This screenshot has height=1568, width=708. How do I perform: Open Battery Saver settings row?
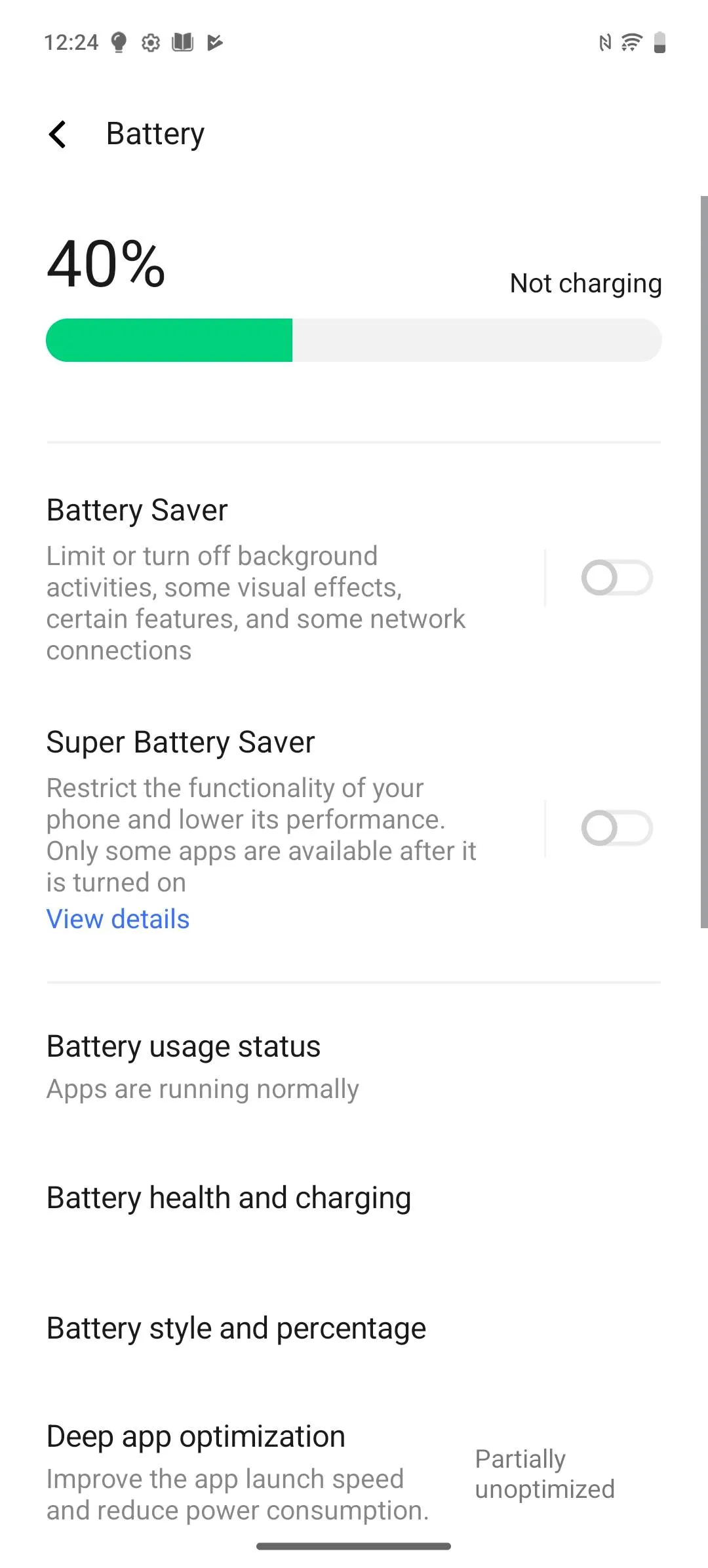(262, 578)
